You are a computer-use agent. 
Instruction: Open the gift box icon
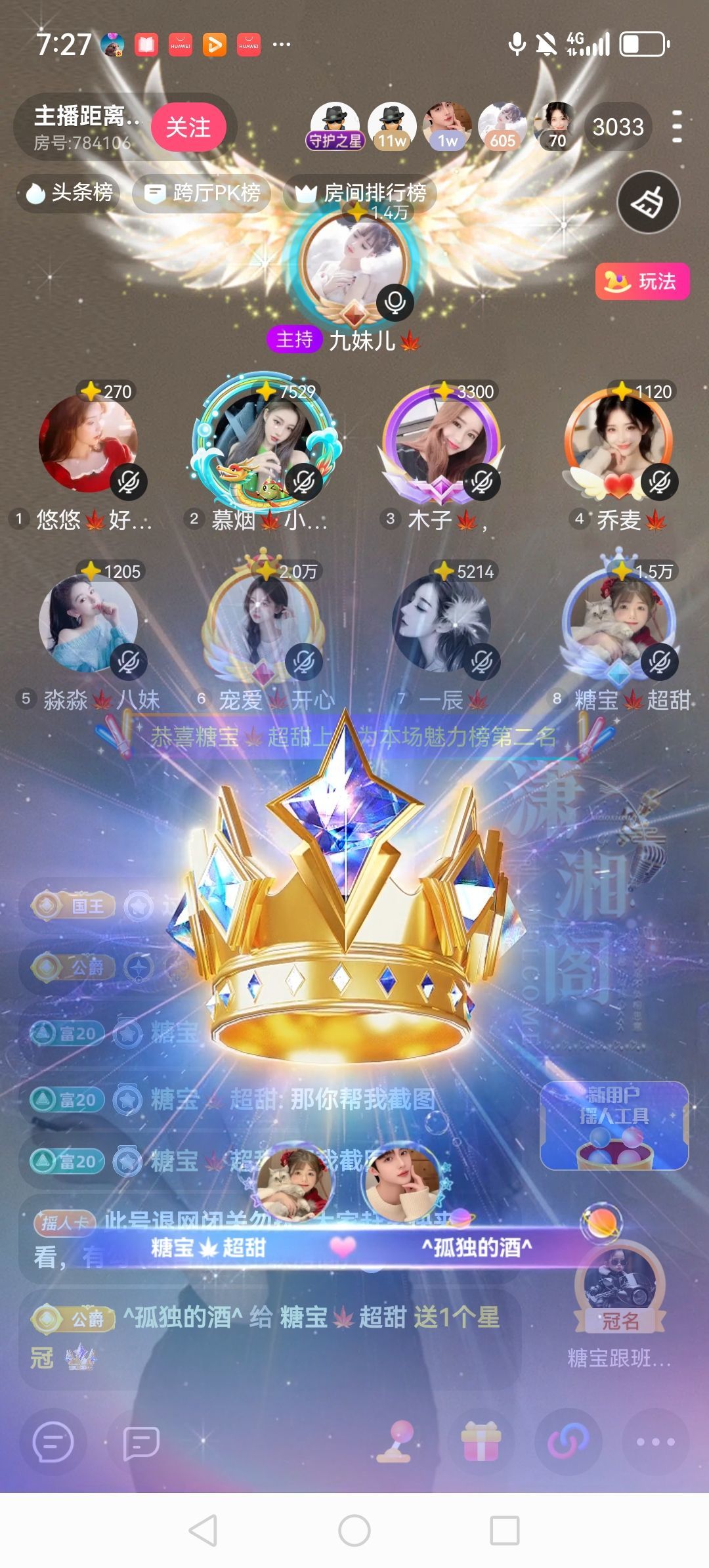tap(481, 1443)
